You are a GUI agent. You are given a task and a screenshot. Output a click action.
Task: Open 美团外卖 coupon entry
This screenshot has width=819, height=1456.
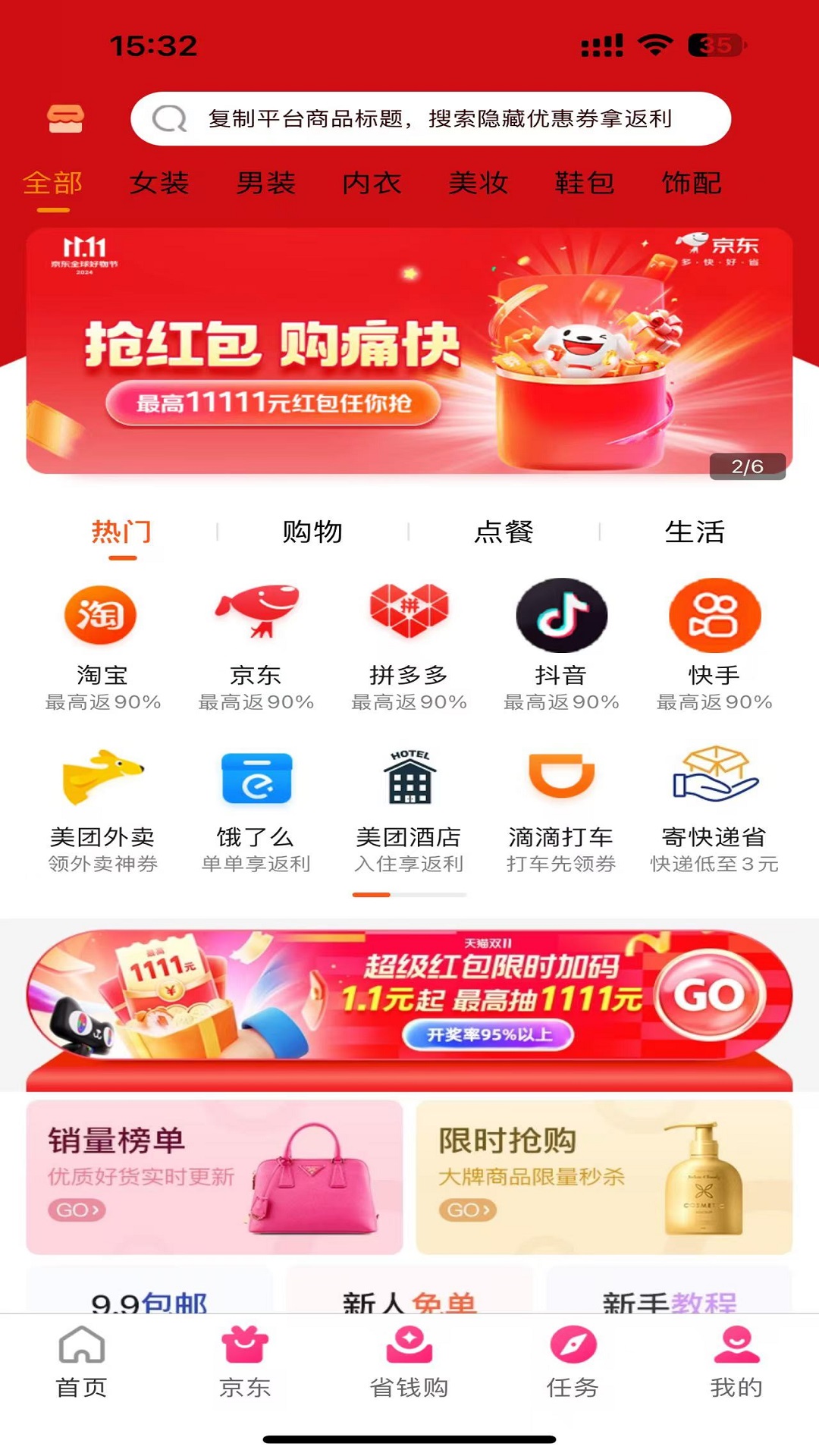[x=102, y=810]
